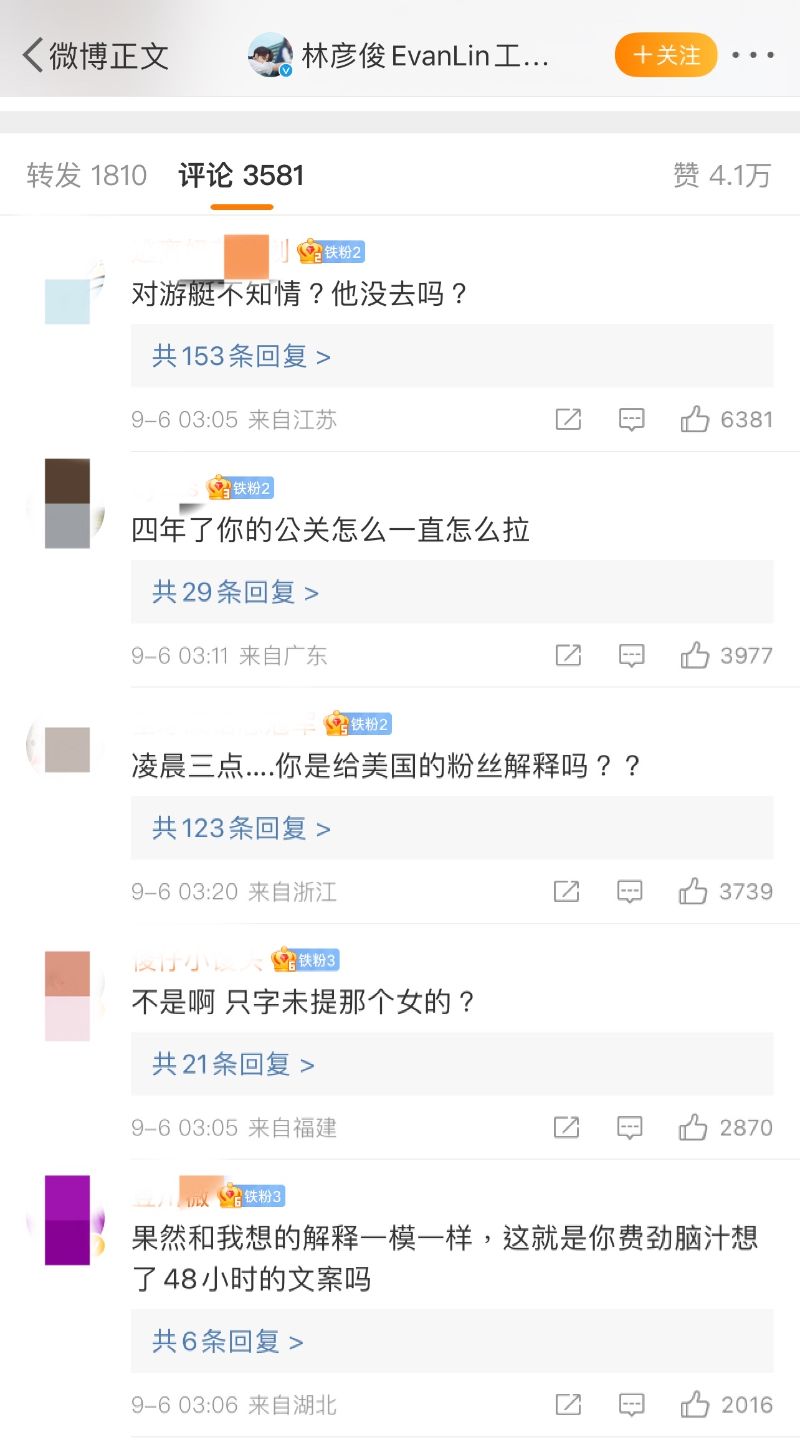
Task: Like the comment with 2870 likes
Action: 694,1127
